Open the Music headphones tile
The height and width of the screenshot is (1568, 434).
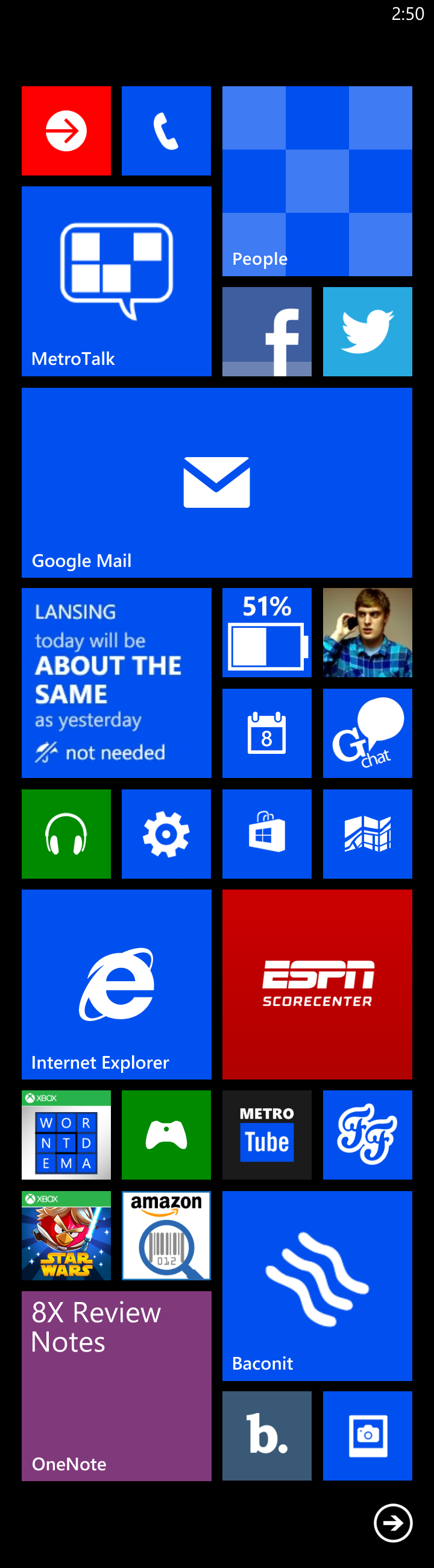click(x=66, y=833)
